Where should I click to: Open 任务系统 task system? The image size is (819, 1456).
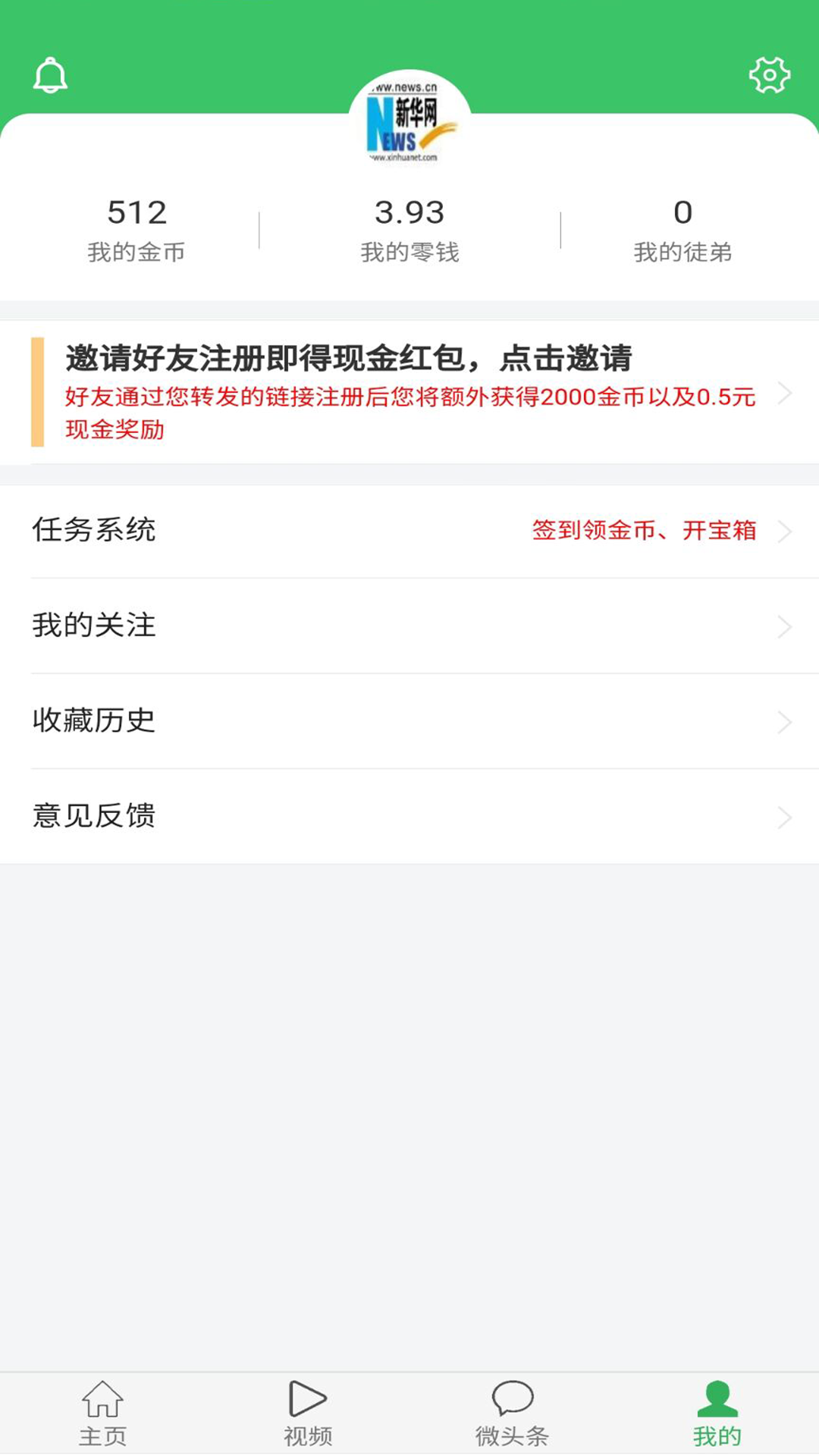(409, 531)
